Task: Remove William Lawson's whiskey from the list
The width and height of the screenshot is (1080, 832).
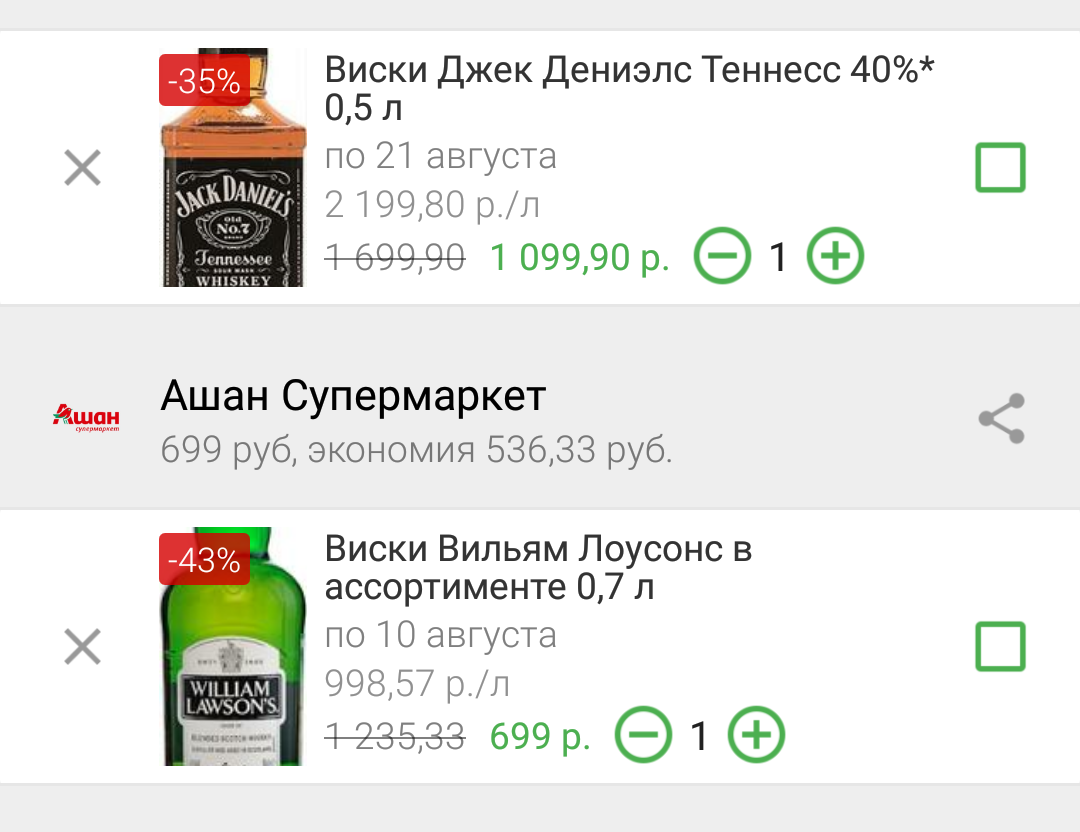Action: coord(82,647)
